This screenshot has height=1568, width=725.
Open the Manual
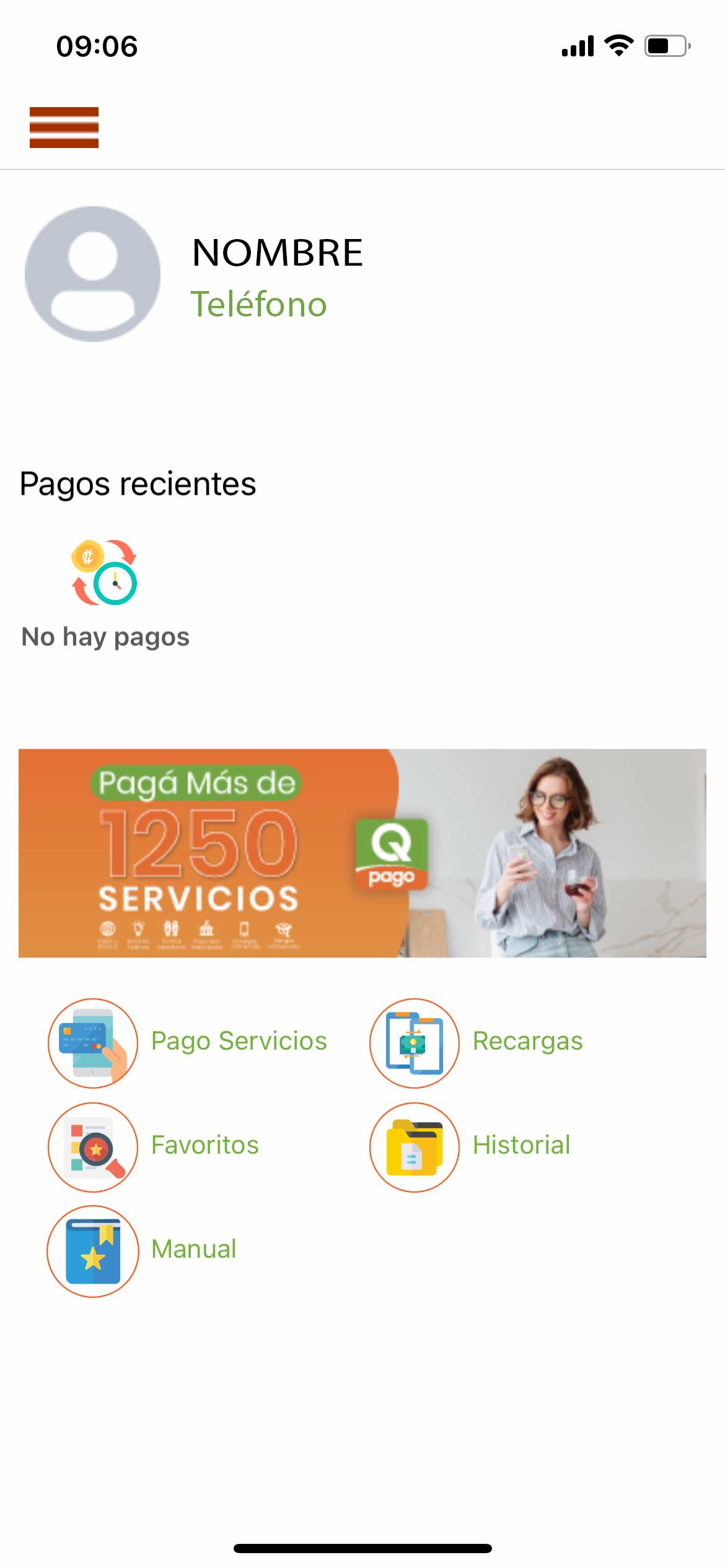[143, 1251]
